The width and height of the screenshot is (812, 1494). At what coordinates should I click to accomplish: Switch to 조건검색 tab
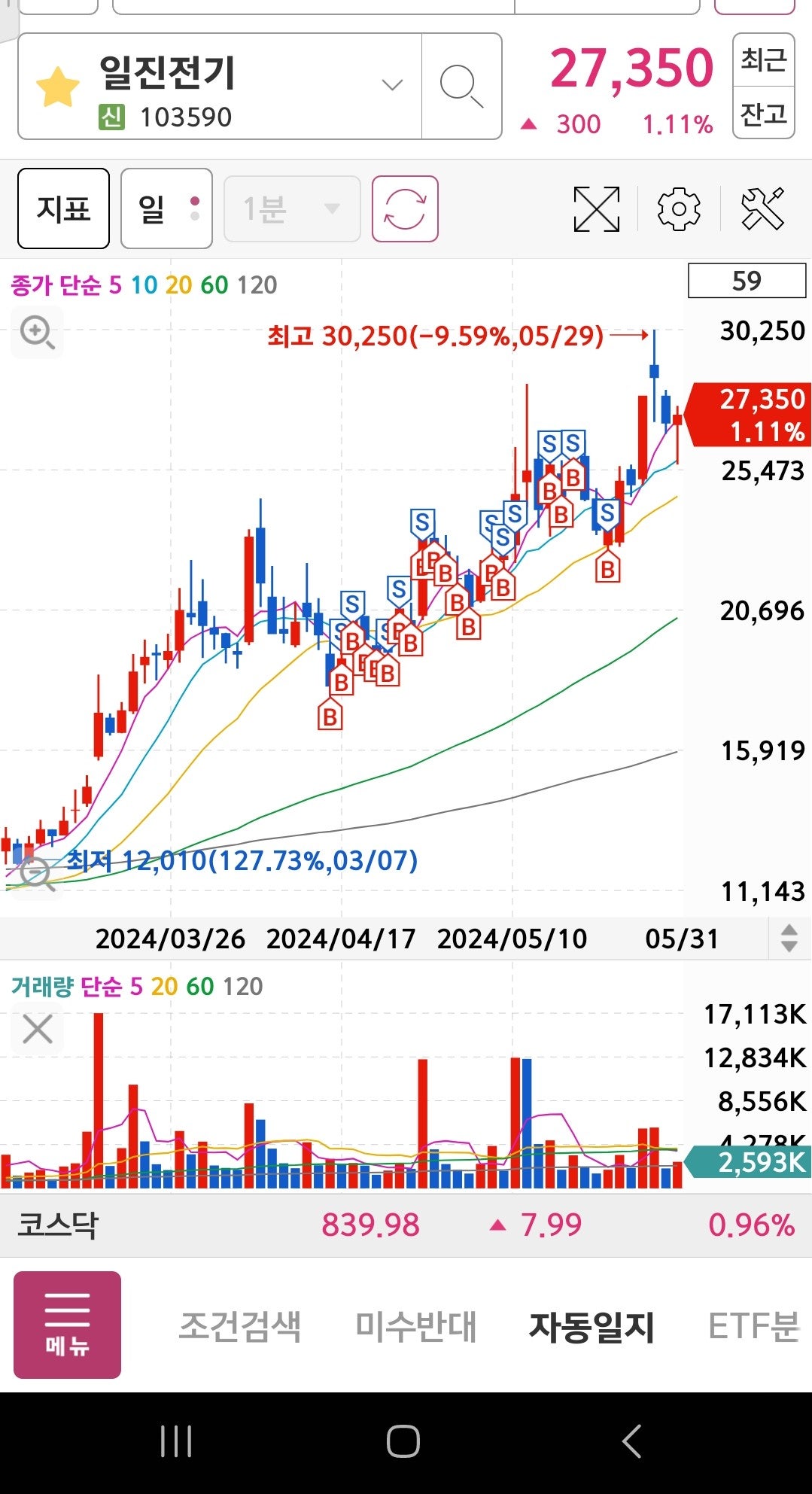pos(239,1326)
